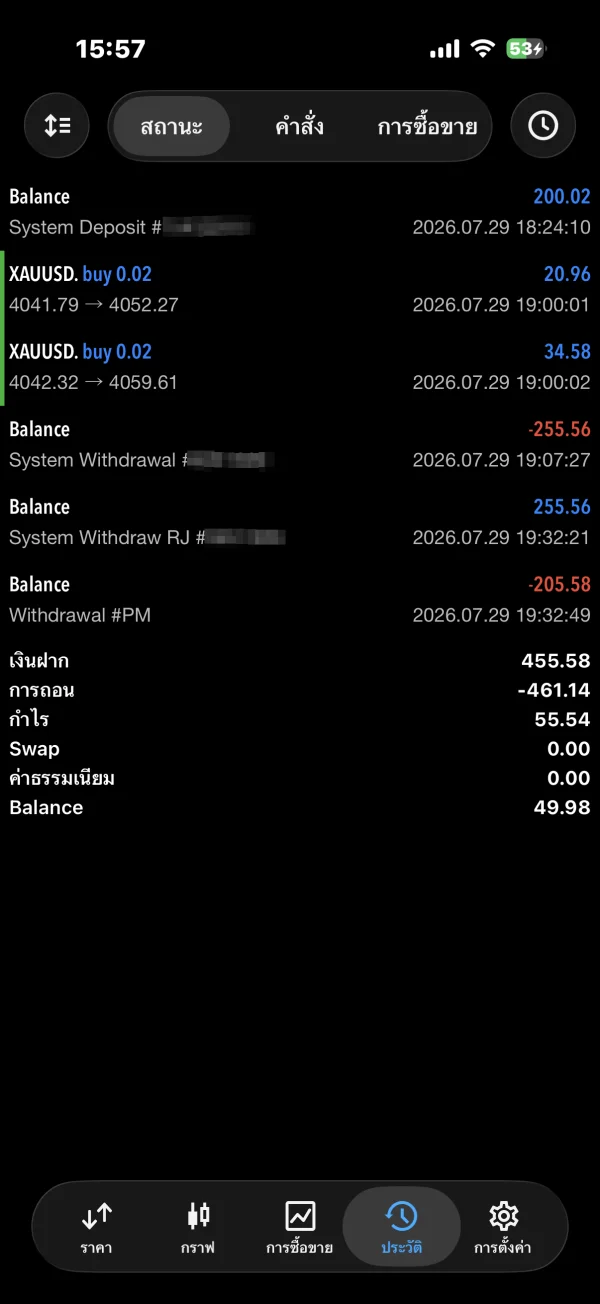Open the System Withdraw RJ balance entry

300,522
